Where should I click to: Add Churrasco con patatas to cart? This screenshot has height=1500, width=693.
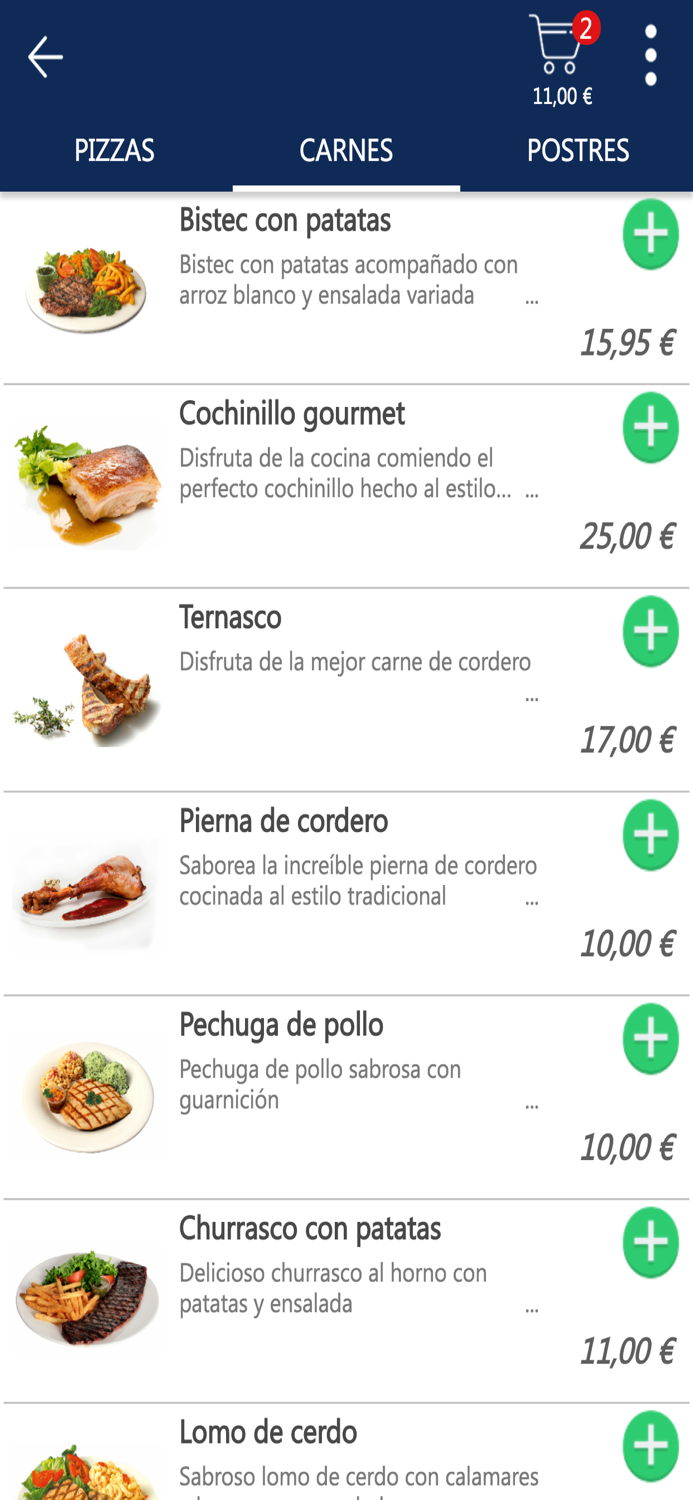651,1243
